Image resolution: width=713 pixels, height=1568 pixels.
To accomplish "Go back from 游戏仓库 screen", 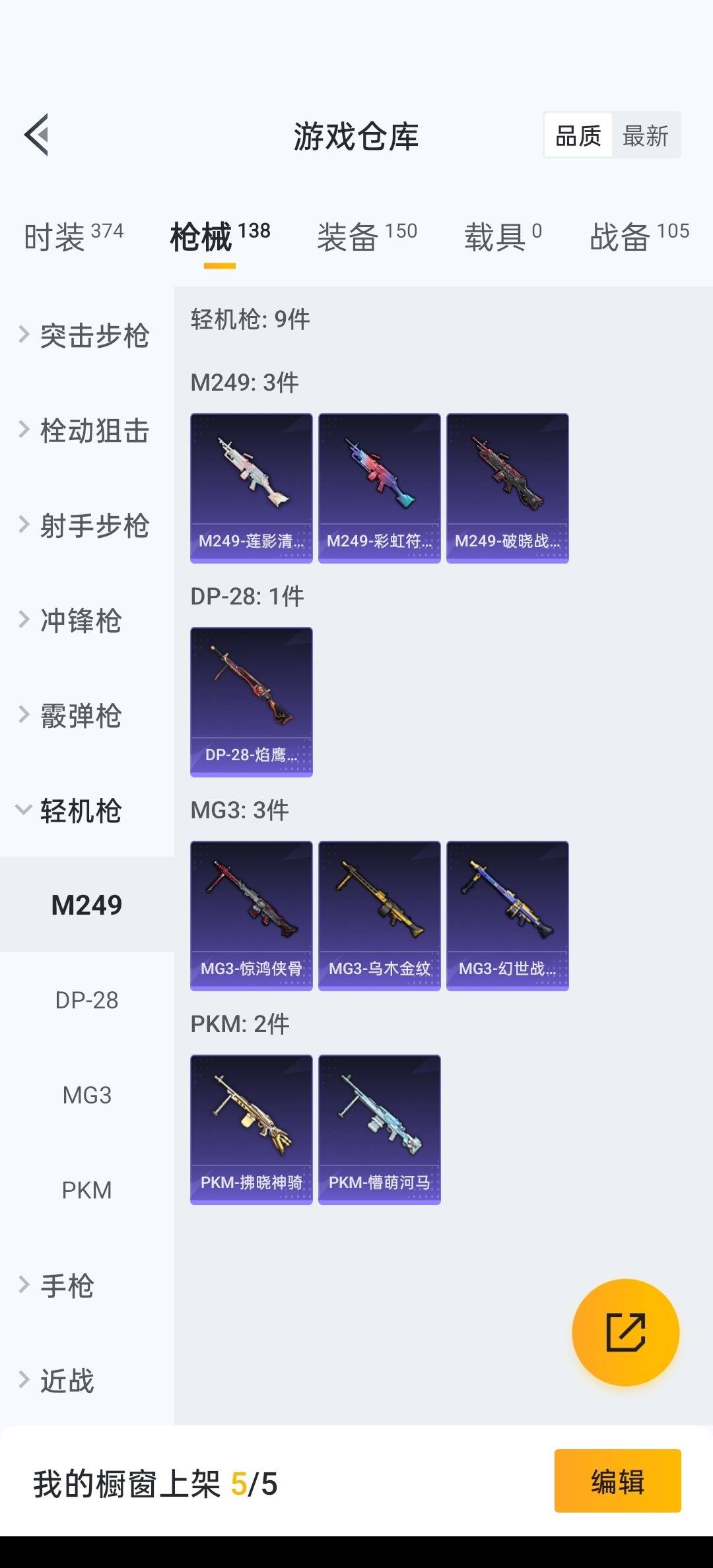I will tap(37, 135).
